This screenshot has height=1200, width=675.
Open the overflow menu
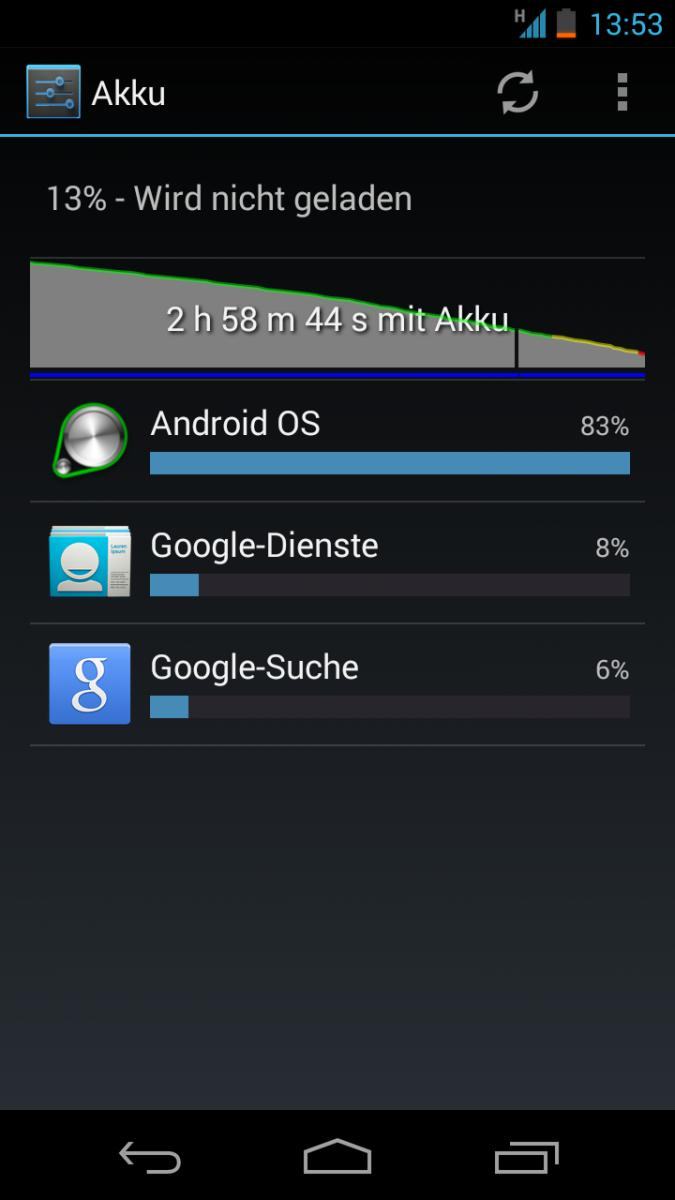622,92
